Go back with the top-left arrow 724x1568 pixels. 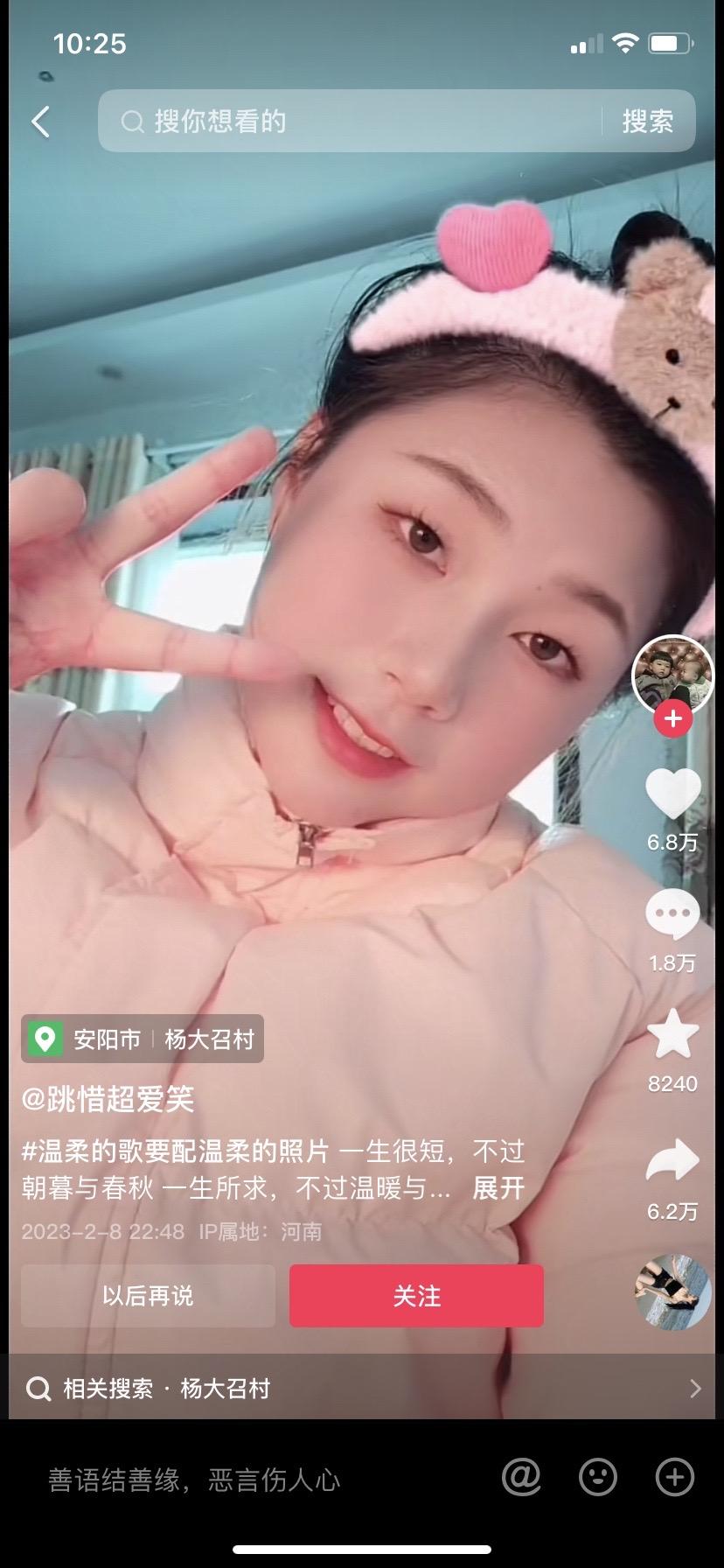40,122
